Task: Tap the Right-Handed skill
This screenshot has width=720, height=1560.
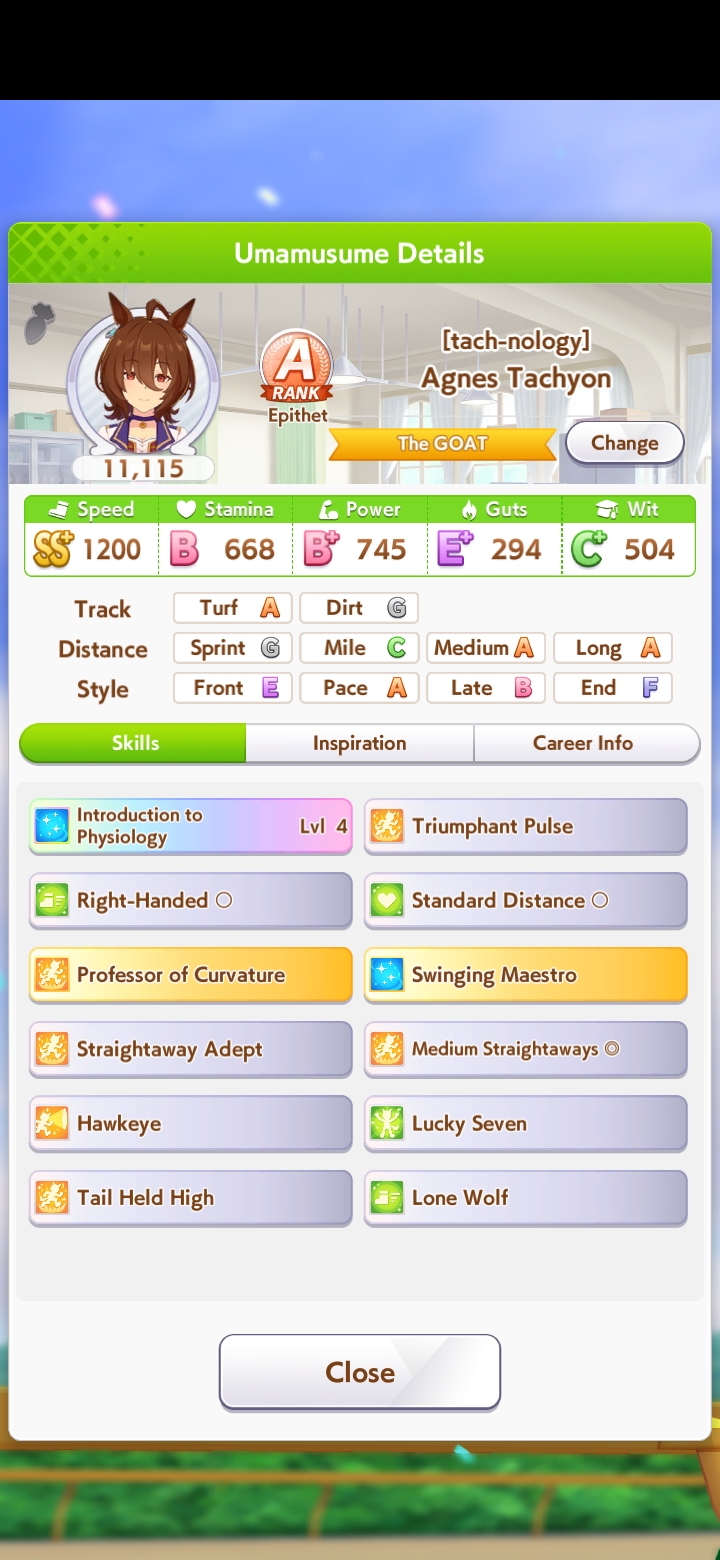Action: 190,900
